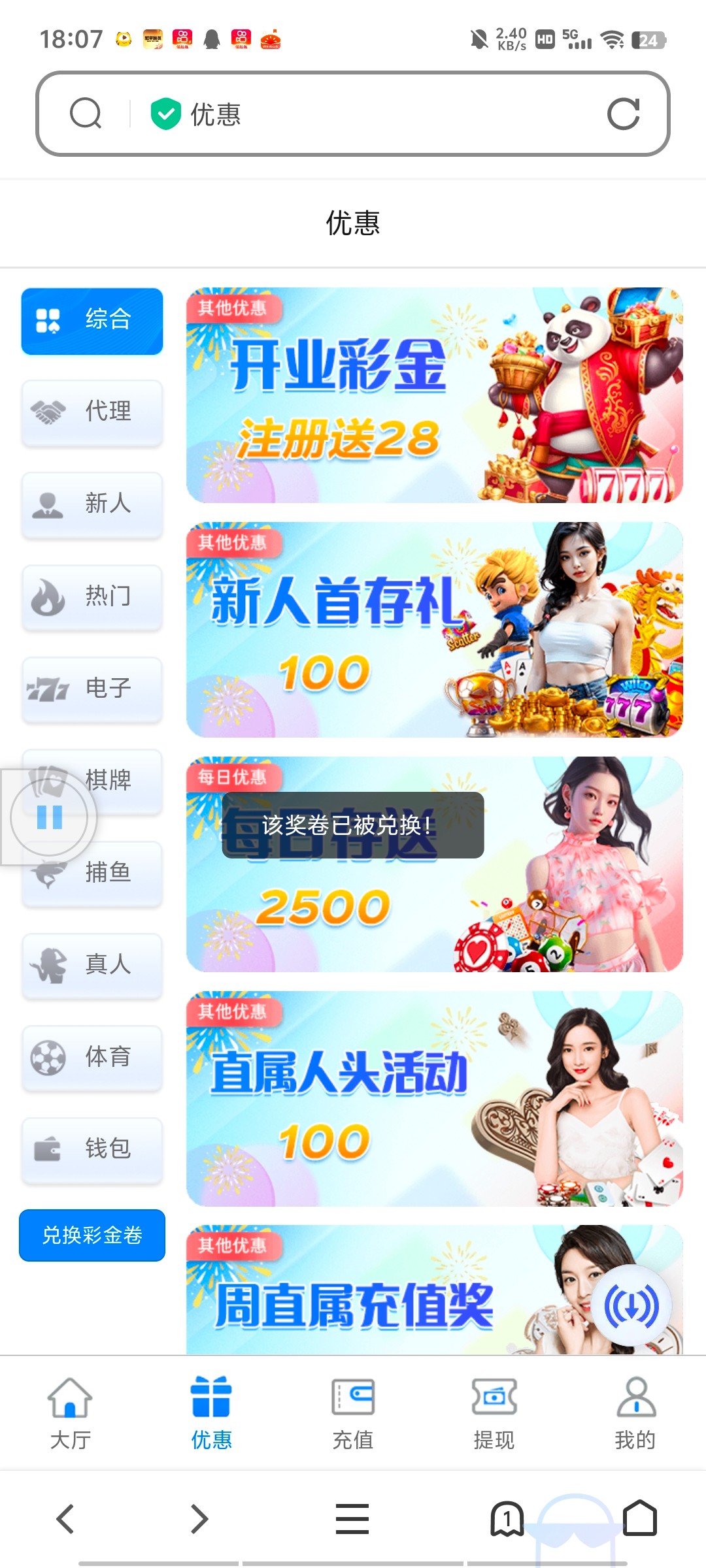
Task: Go back using the browser back arrow
Action: [x=65, y=1518]
